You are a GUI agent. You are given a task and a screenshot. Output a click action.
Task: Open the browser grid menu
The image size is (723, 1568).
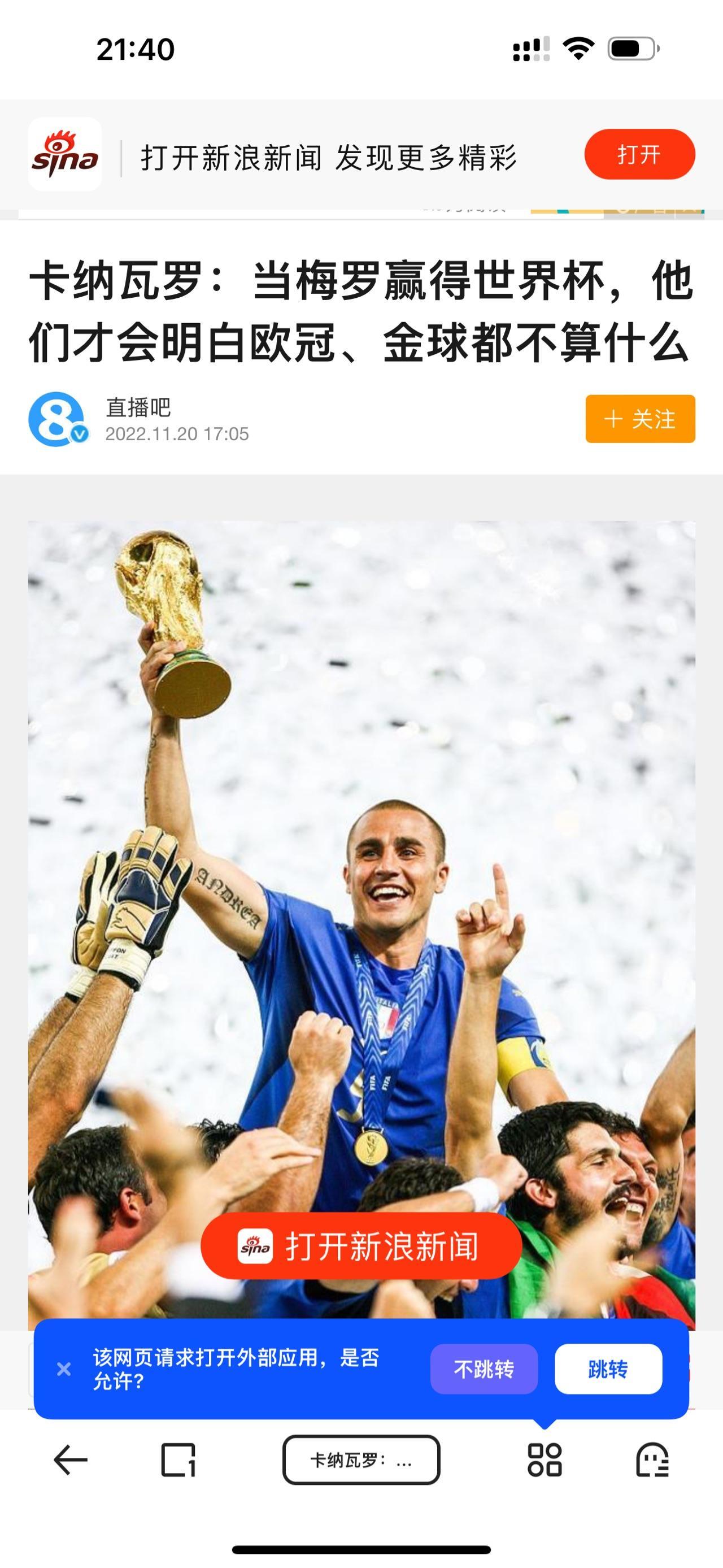[544, 1460]
